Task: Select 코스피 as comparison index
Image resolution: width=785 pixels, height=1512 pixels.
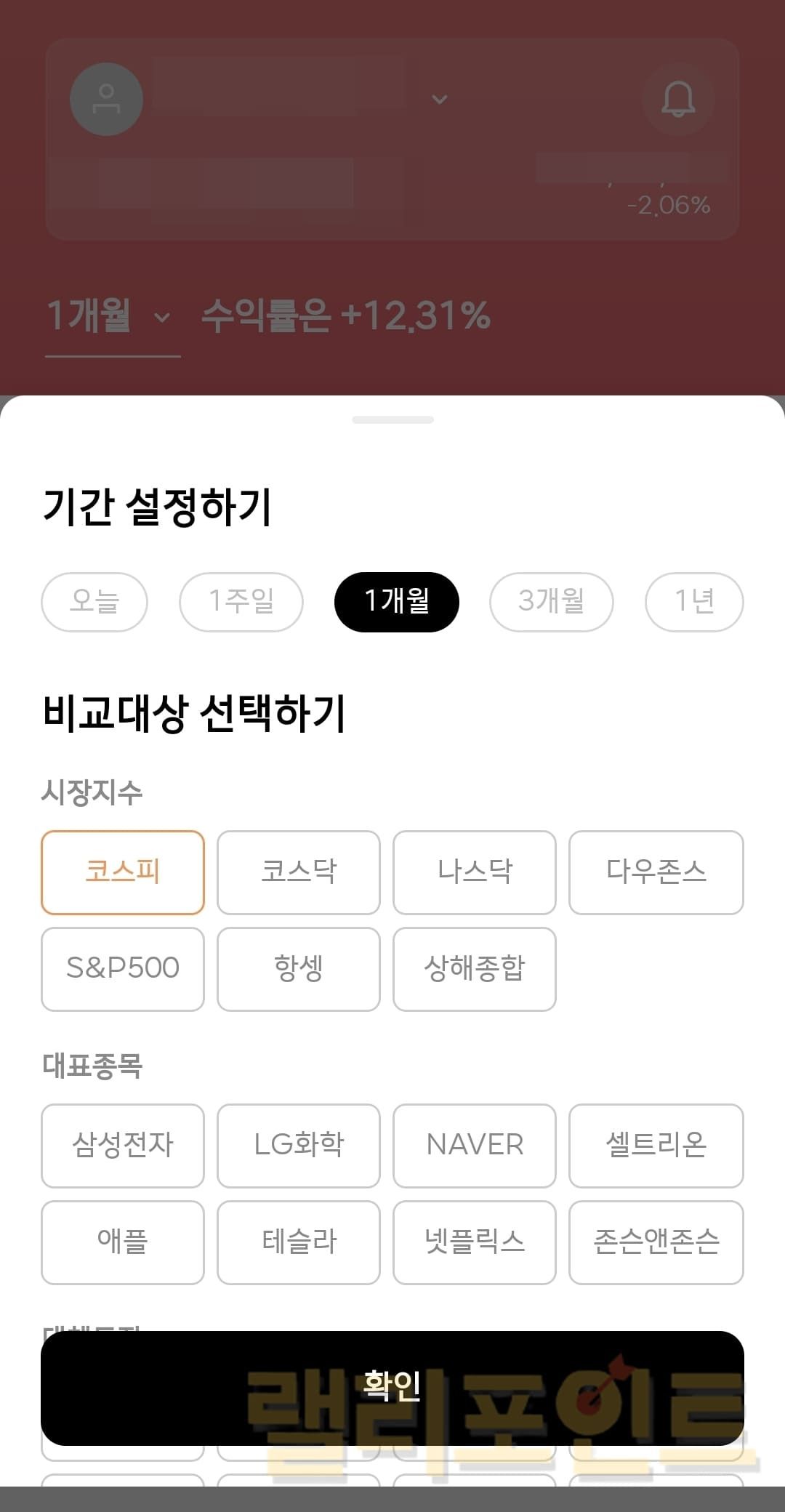Action: [x=123, y=872]
